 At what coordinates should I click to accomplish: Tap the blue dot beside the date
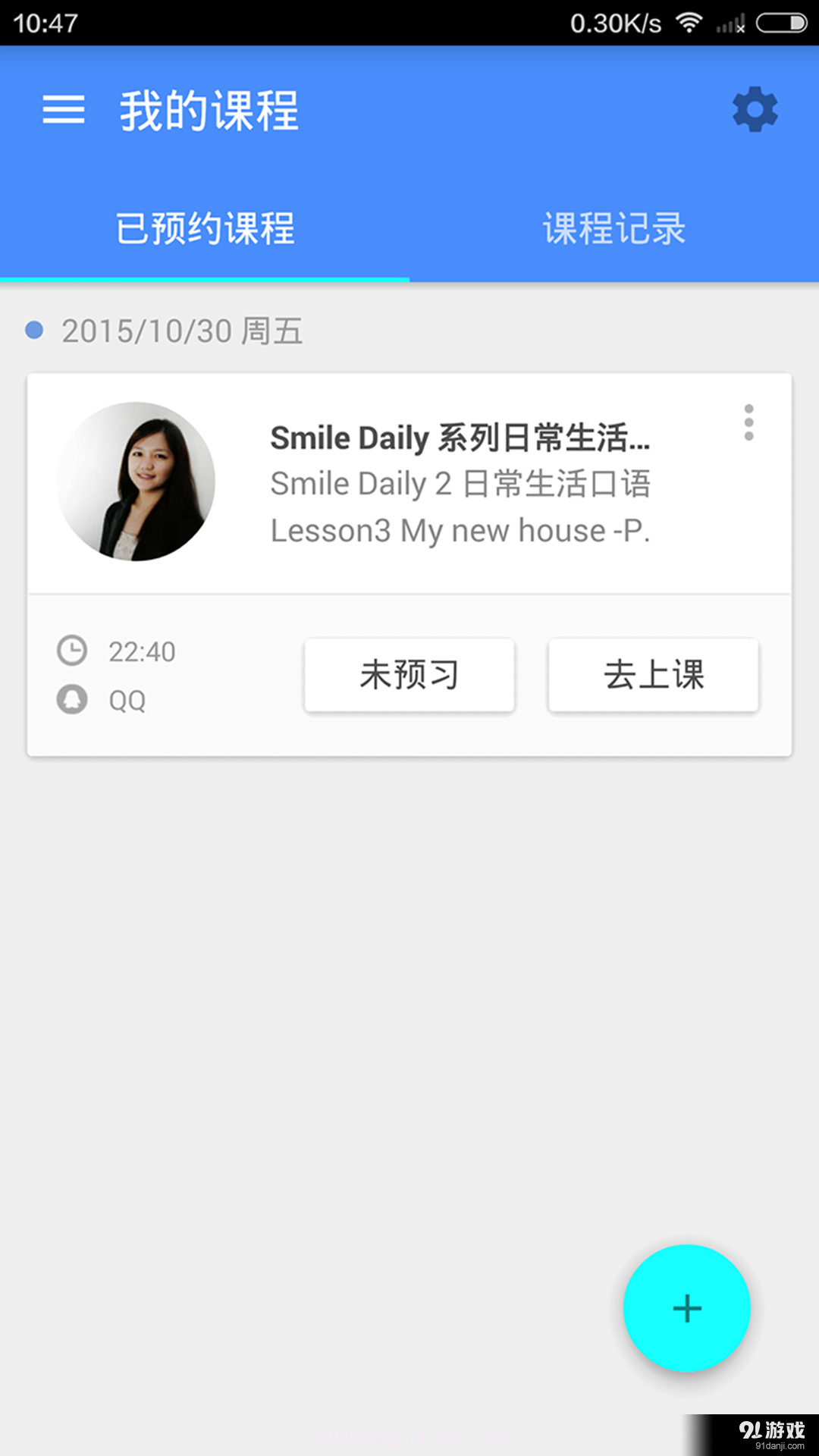[33, 330]
